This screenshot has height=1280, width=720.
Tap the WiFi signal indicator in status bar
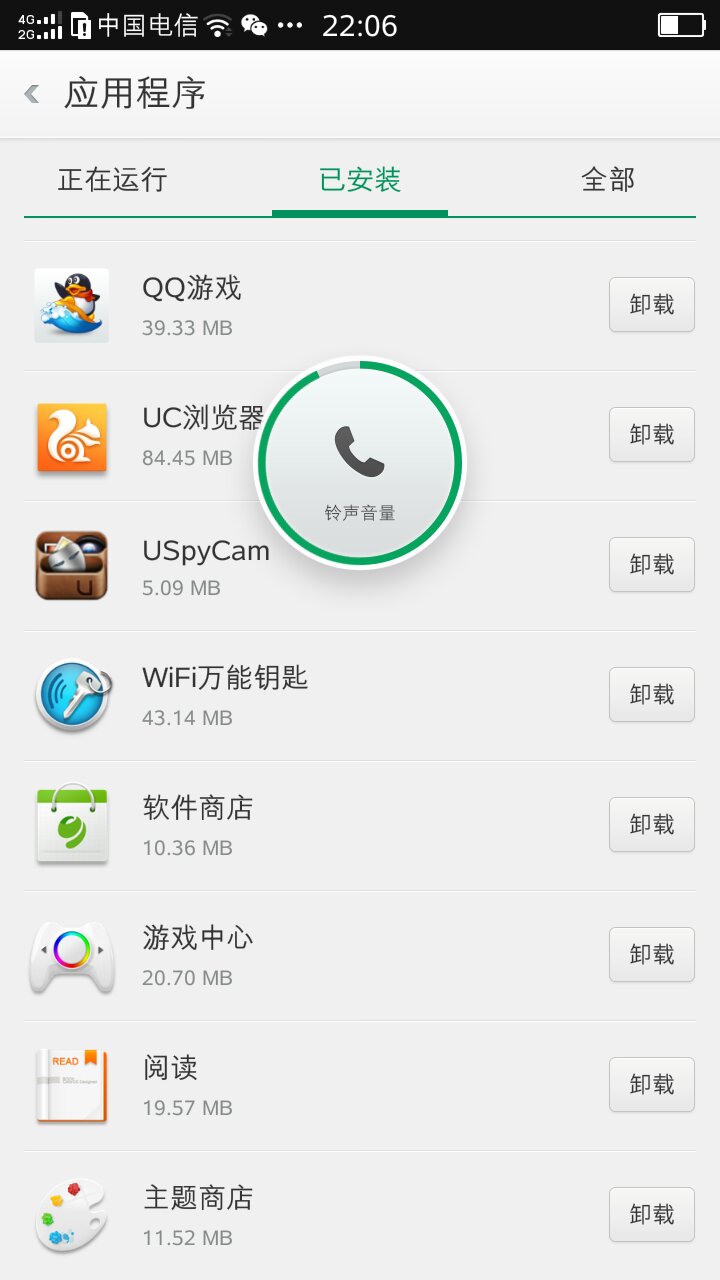(219, 24)
